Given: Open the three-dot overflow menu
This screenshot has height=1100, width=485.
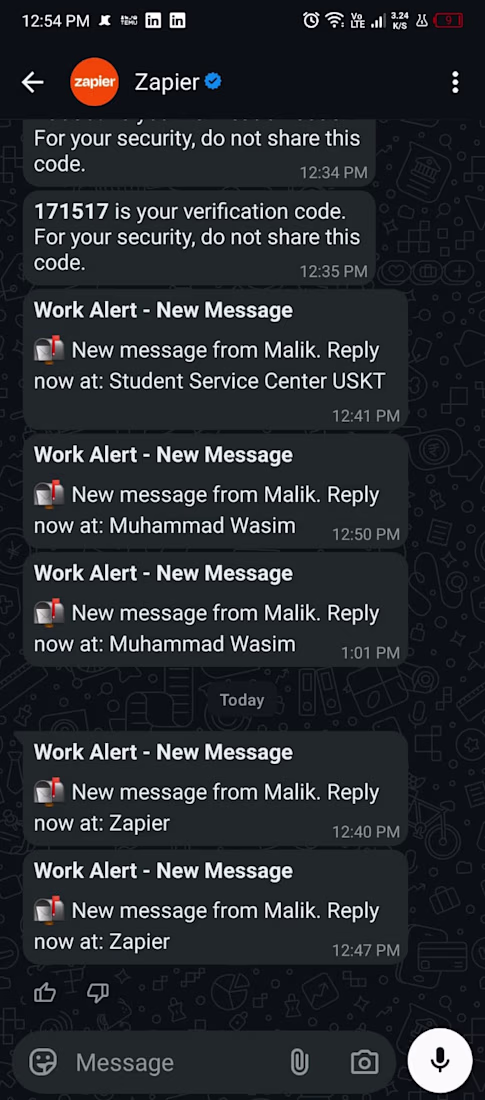Looking at the screenshot, I should tap(455, 82).
